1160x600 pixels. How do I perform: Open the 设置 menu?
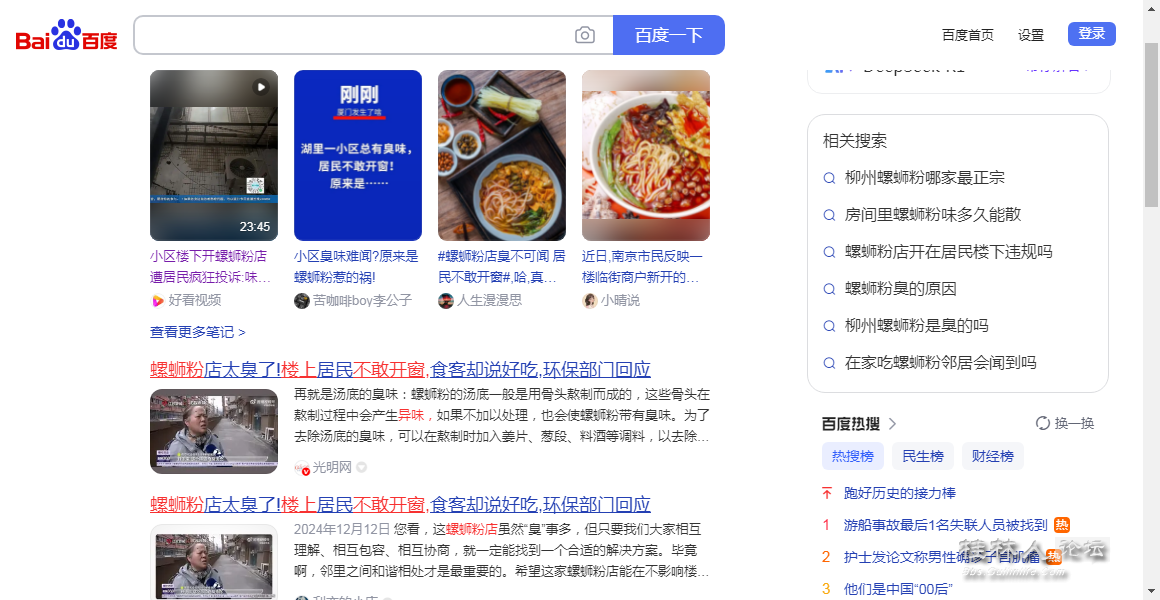(x=1030, y=35)
